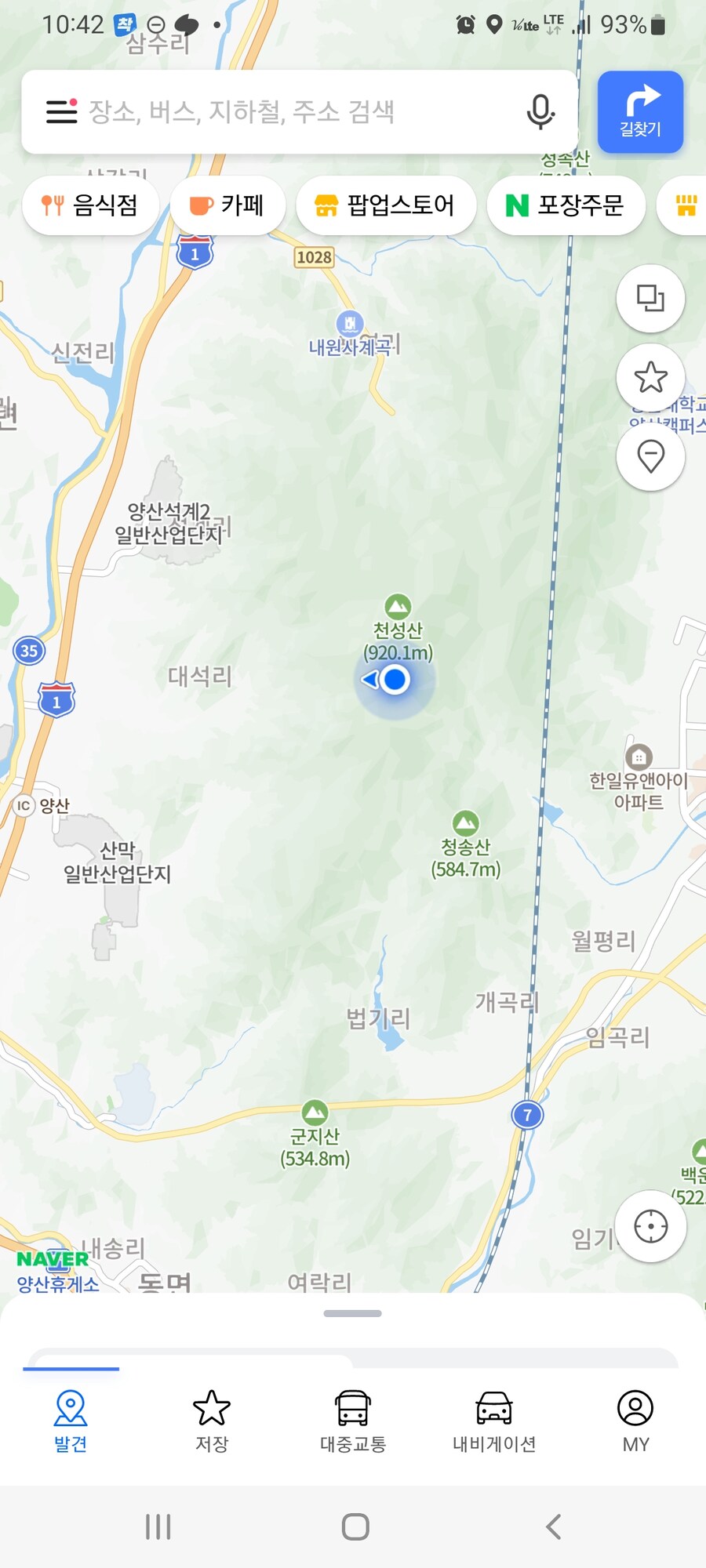Image resolution: width=706 pixels, height=1568 pixels.
Task: Enable the 카페 cafe filter
Action: [227, 205]
